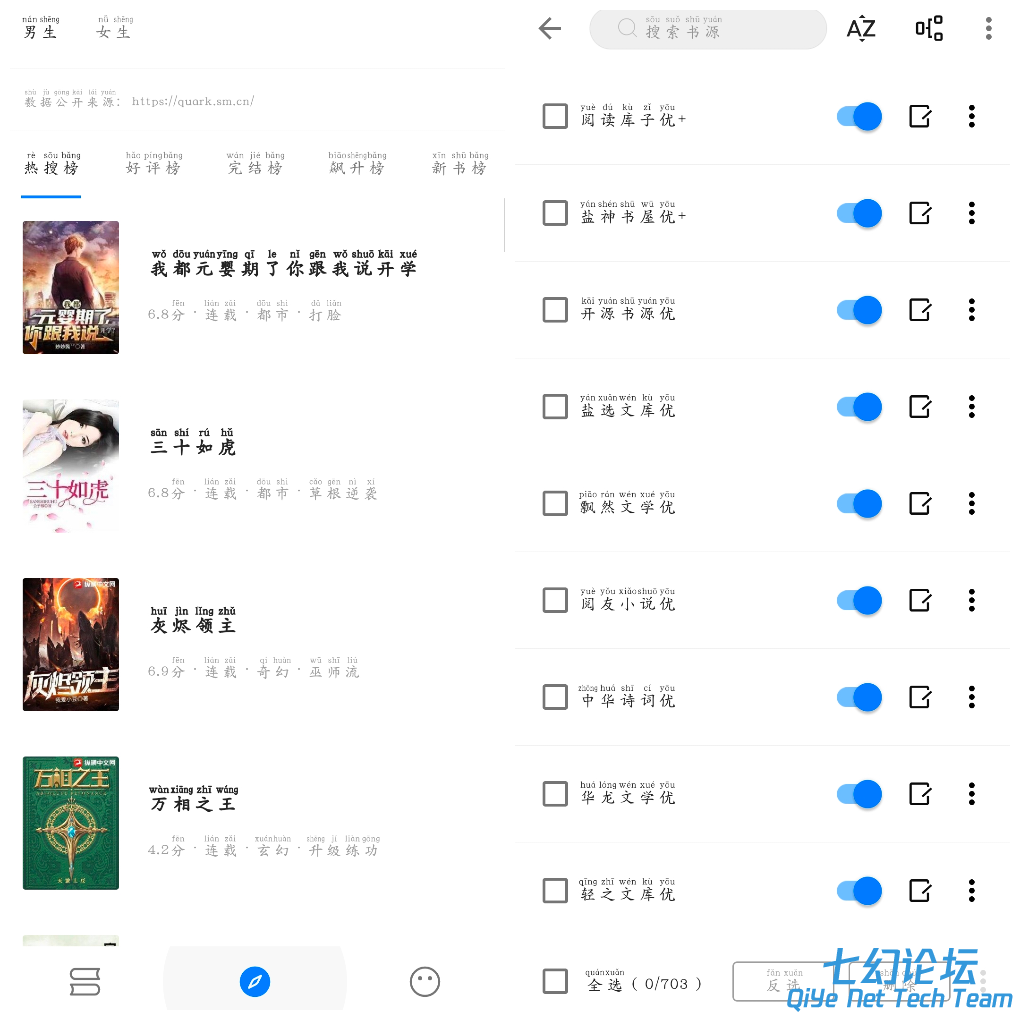The image size is (1020, 1020).
Task: Open the bookshelf tab in bottom bar
Action: tap(85, 982)
